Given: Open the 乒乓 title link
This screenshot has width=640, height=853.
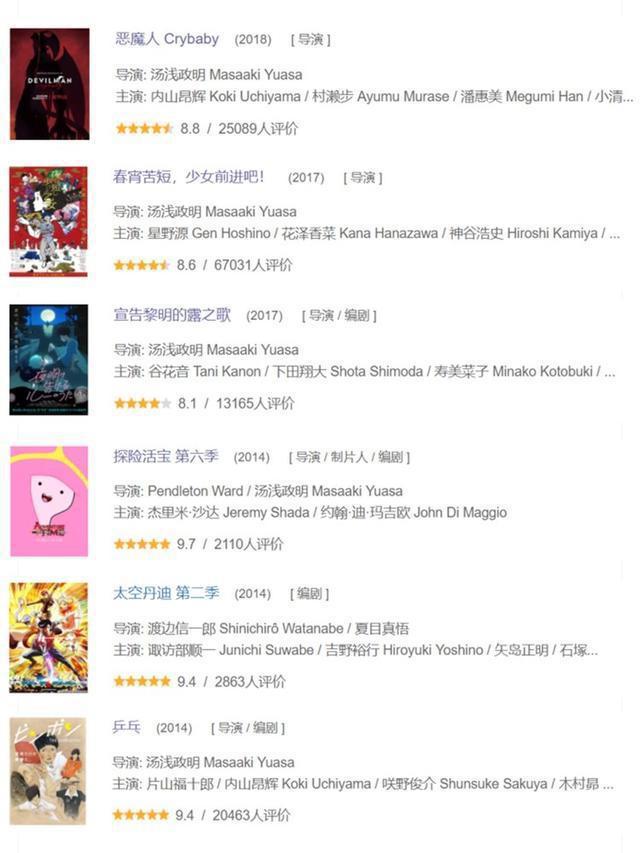Looking at the screenshot, I should tap(127, 727).
